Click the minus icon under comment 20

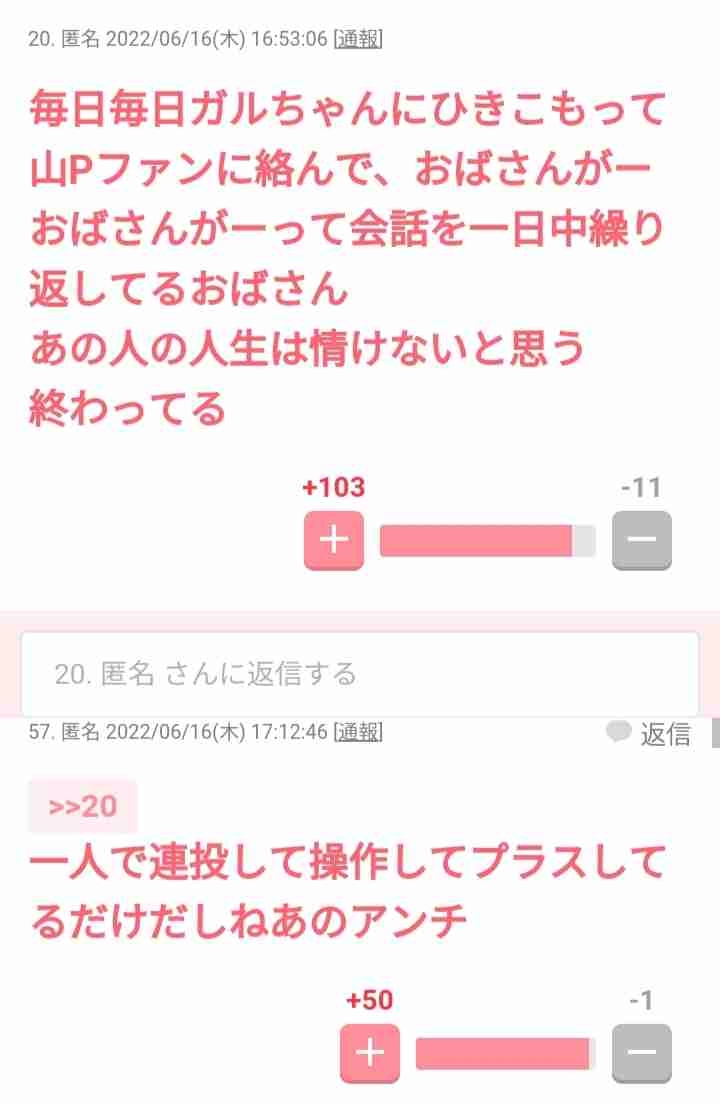[x=641, y=539]
